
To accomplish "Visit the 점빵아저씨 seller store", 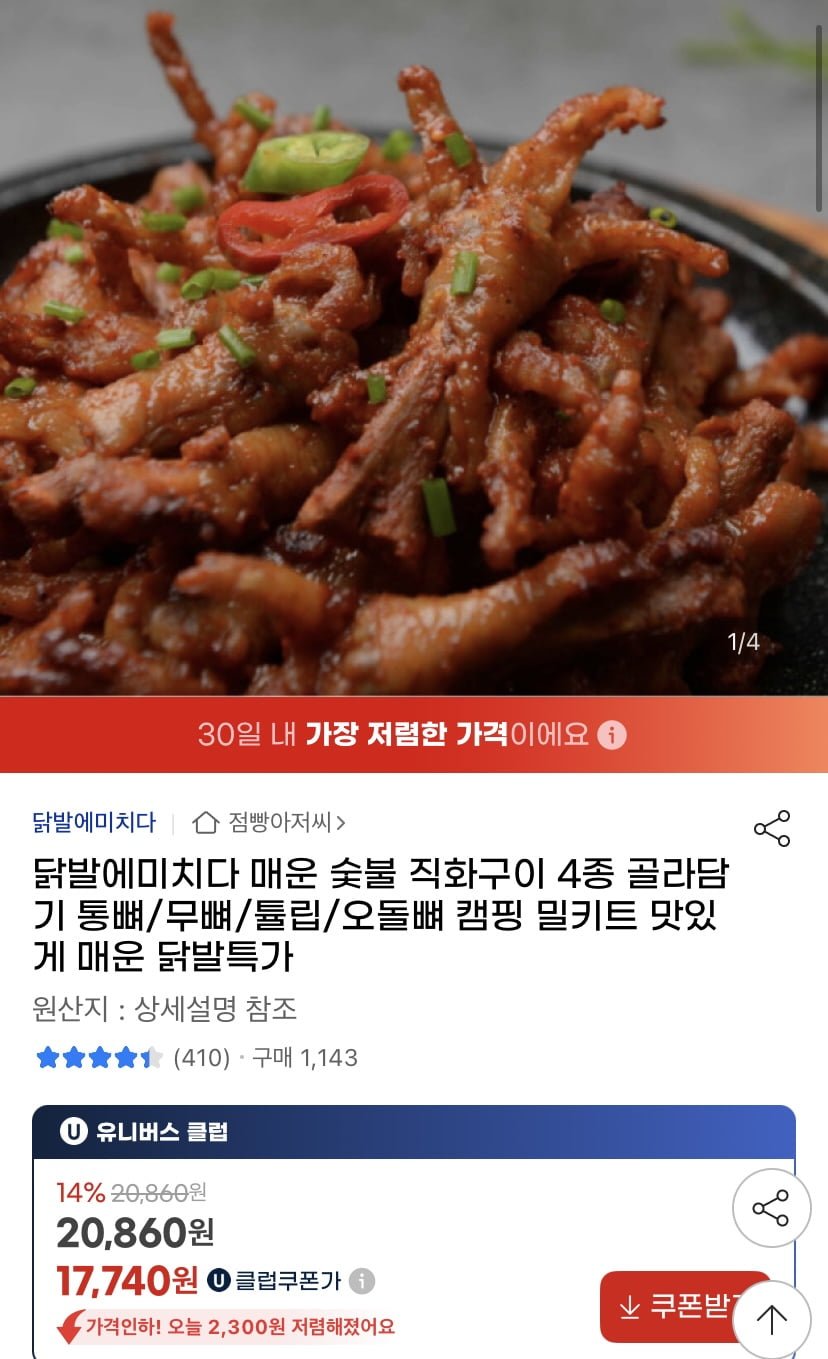I will pyautogui.click(x=270, y=823).
